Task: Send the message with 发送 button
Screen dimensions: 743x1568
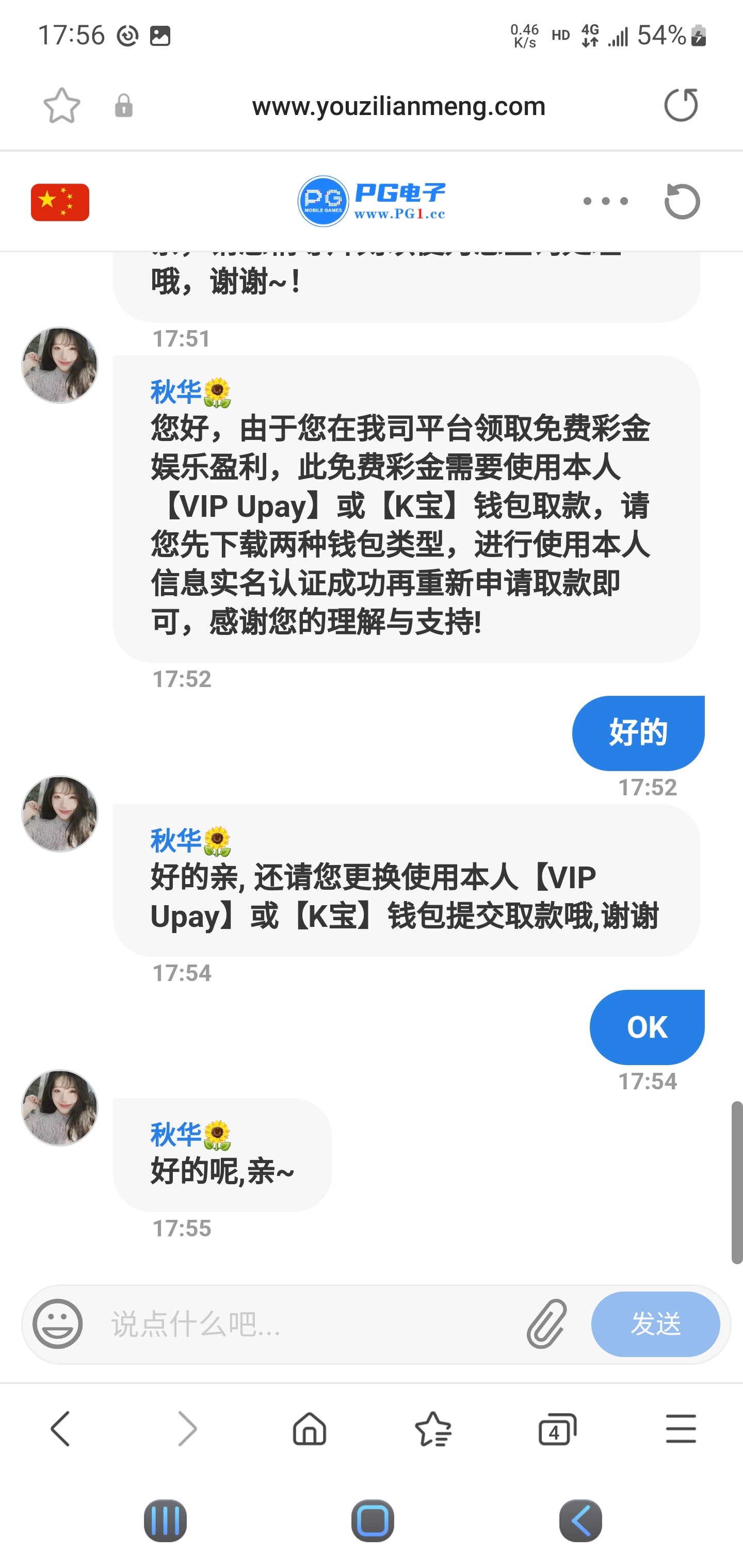Action: 655,1324
